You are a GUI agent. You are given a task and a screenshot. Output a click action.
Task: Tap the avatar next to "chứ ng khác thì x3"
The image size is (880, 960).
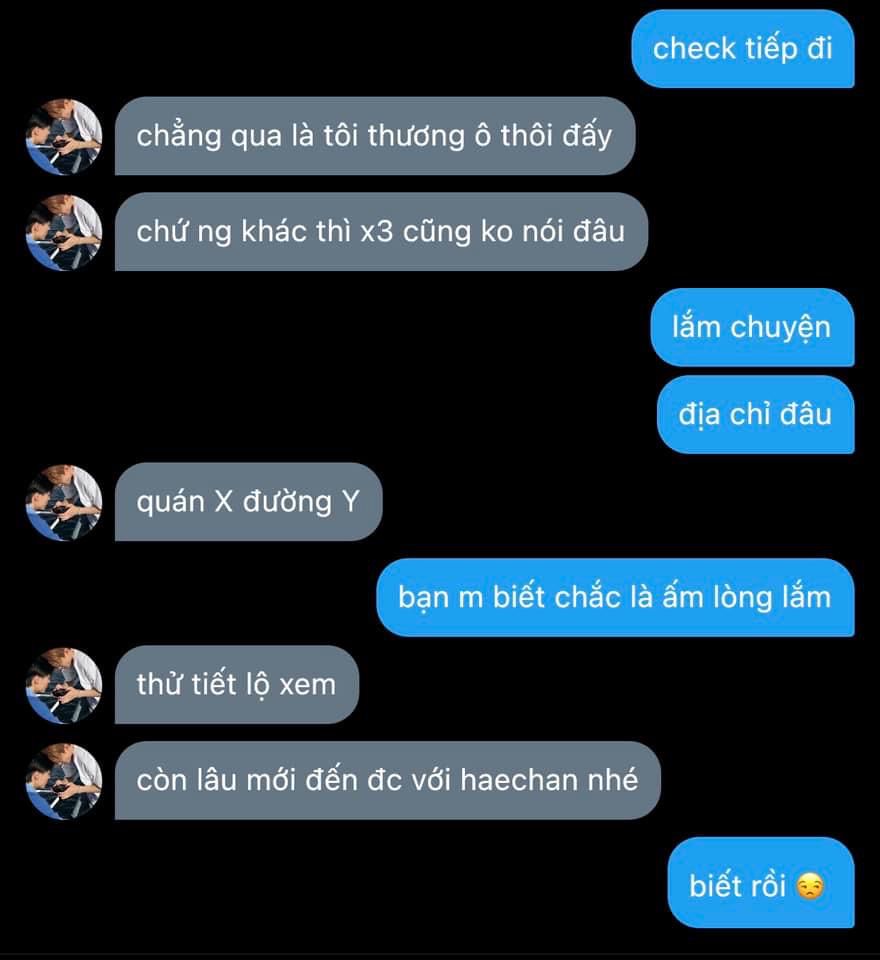pos(64,233)
